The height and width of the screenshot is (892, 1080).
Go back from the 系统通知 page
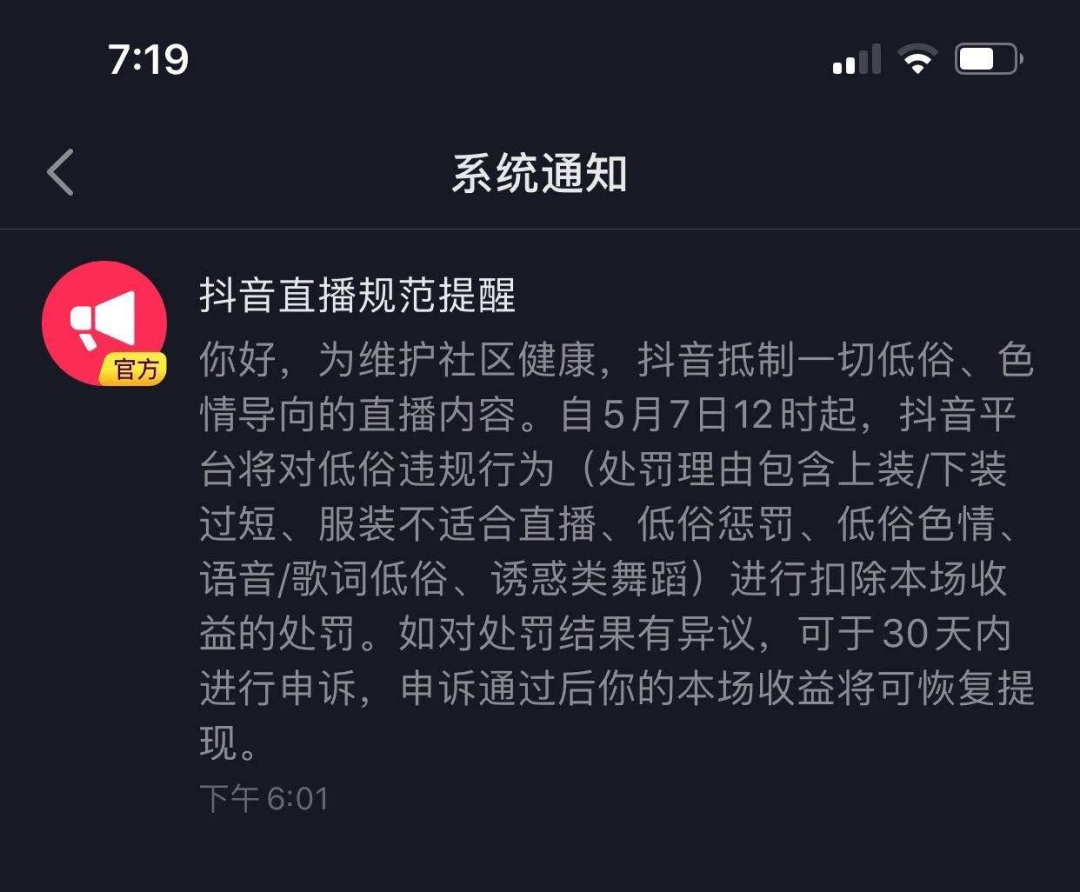61,173
